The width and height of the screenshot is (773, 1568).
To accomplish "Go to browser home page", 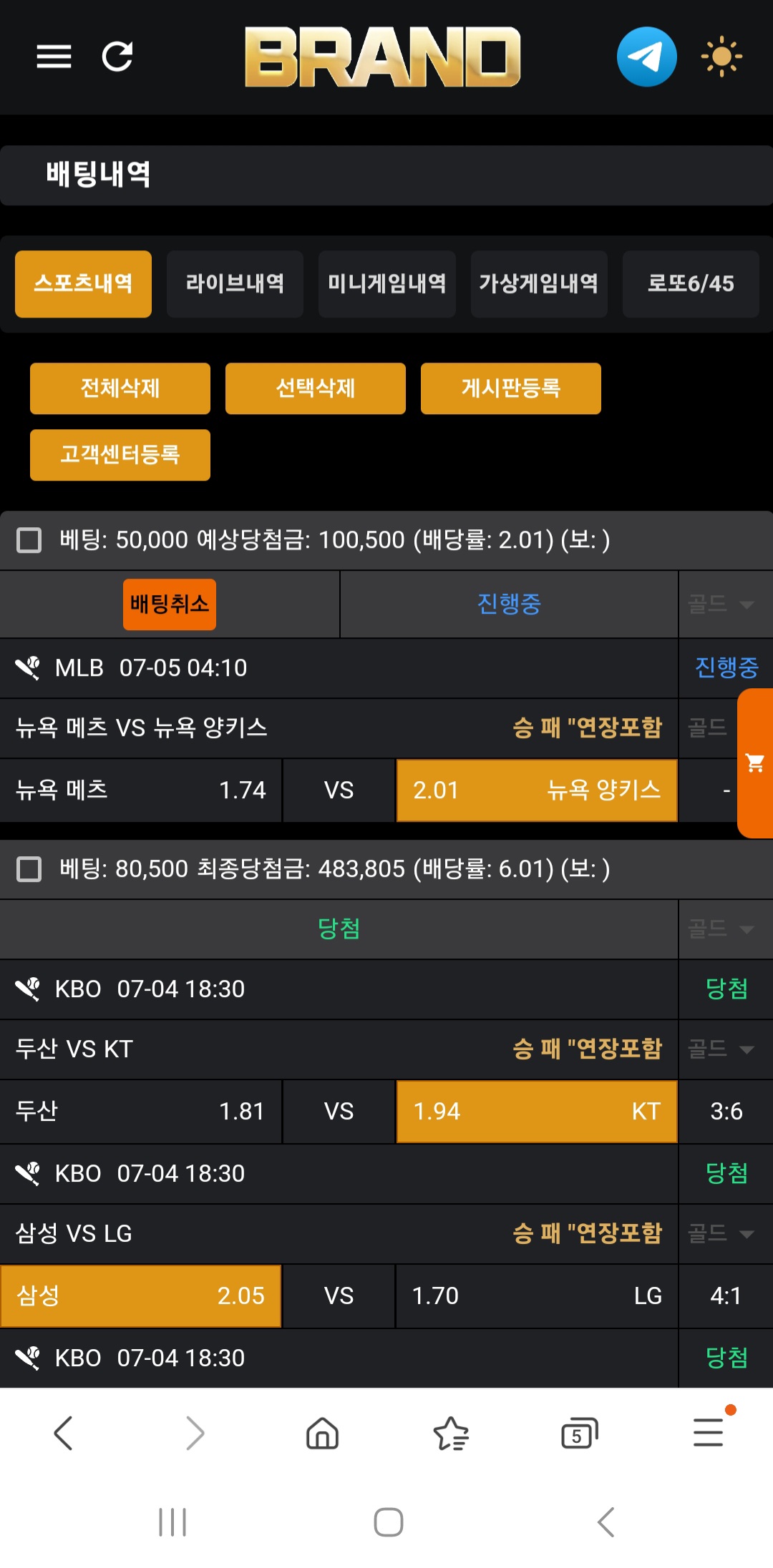I will 322,1434.
